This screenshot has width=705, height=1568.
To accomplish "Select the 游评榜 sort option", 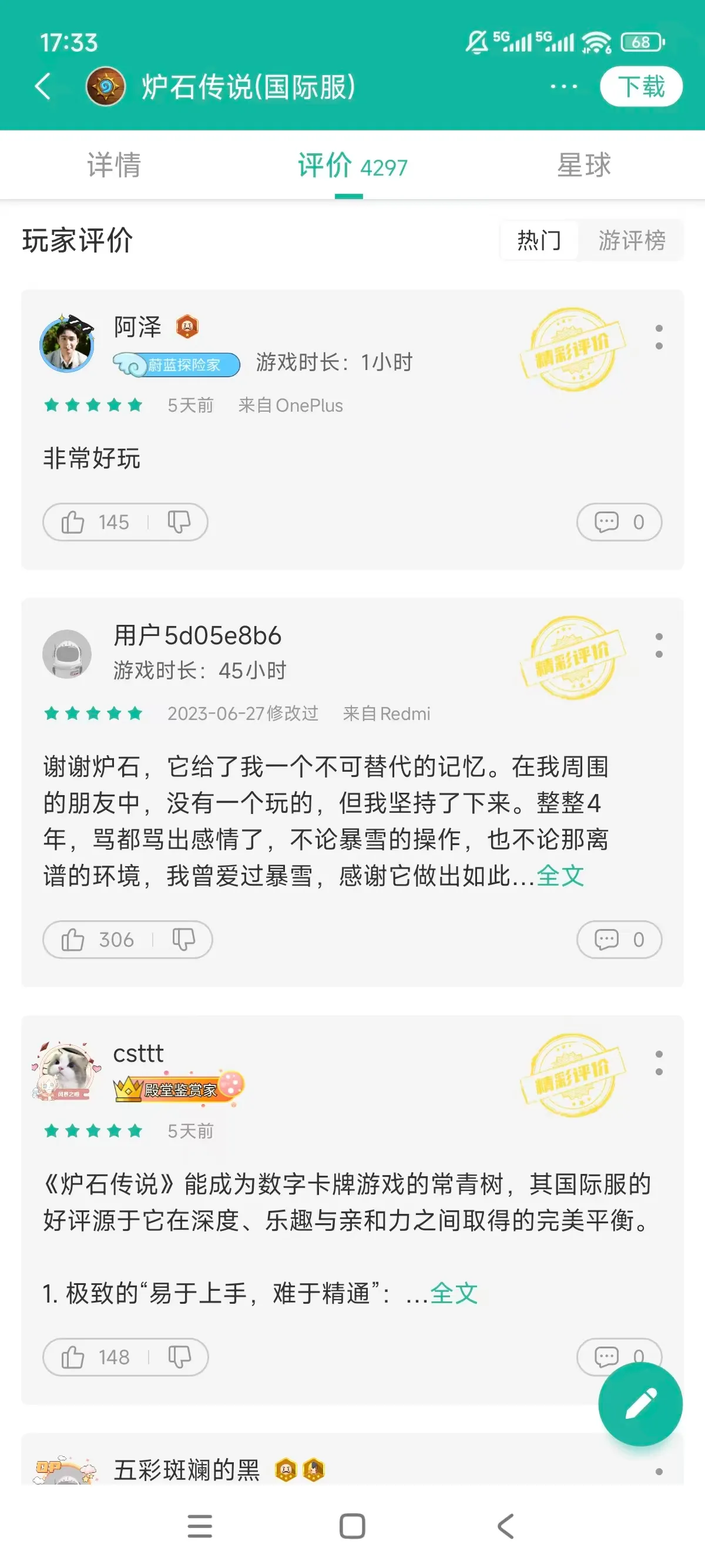I will [x=632, y=240].
